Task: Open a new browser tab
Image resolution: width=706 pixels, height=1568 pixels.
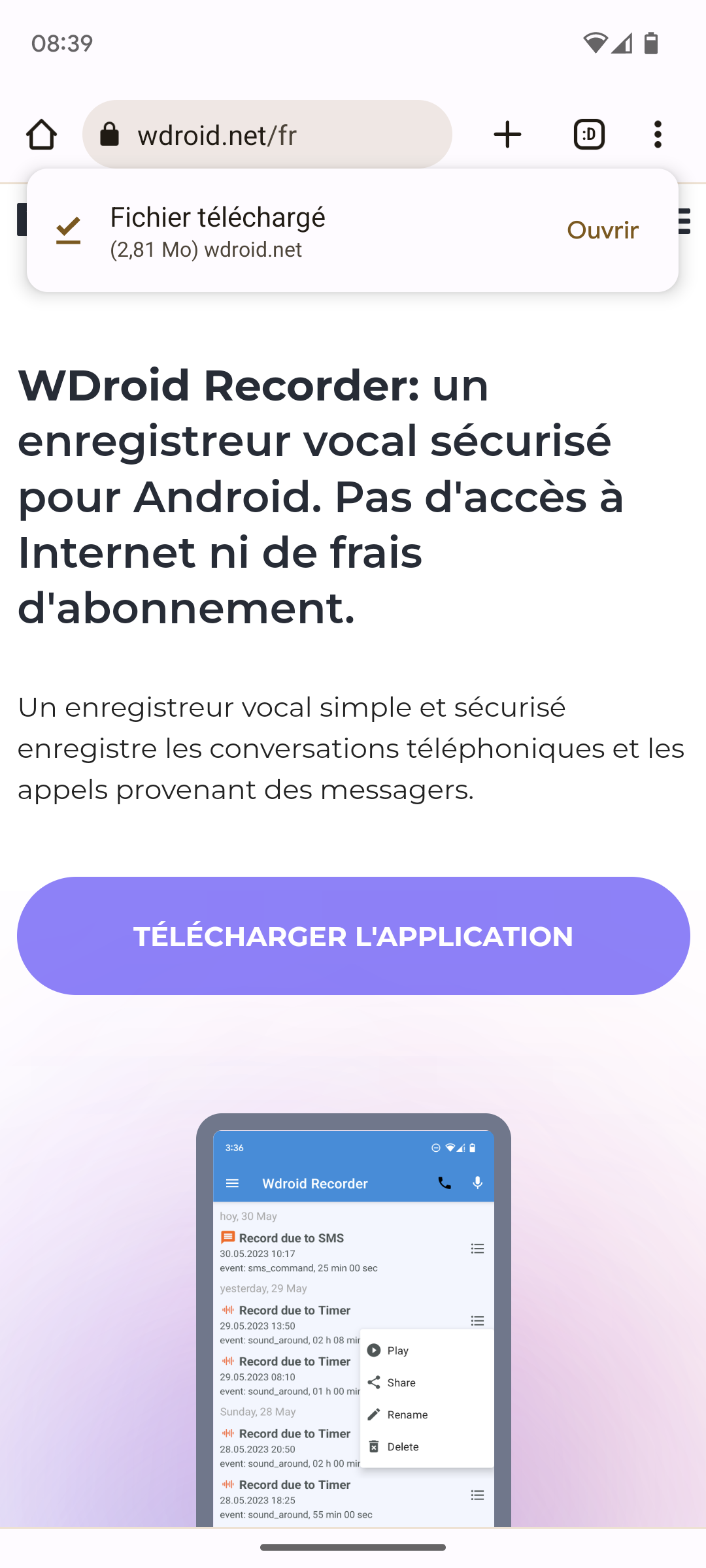Action: coord(507,135)
